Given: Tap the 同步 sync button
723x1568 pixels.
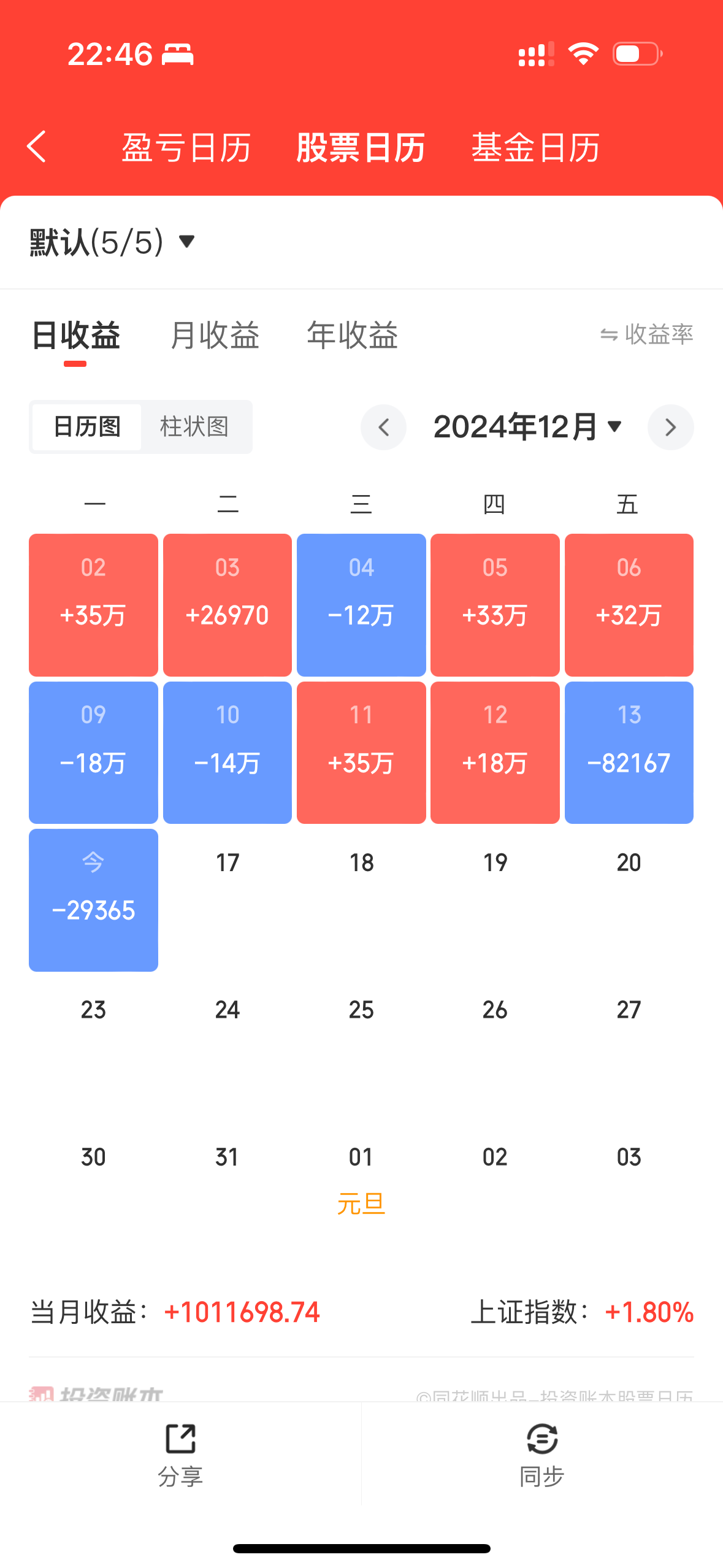Looking at the screenshot, I should [x=542, y=1454].
